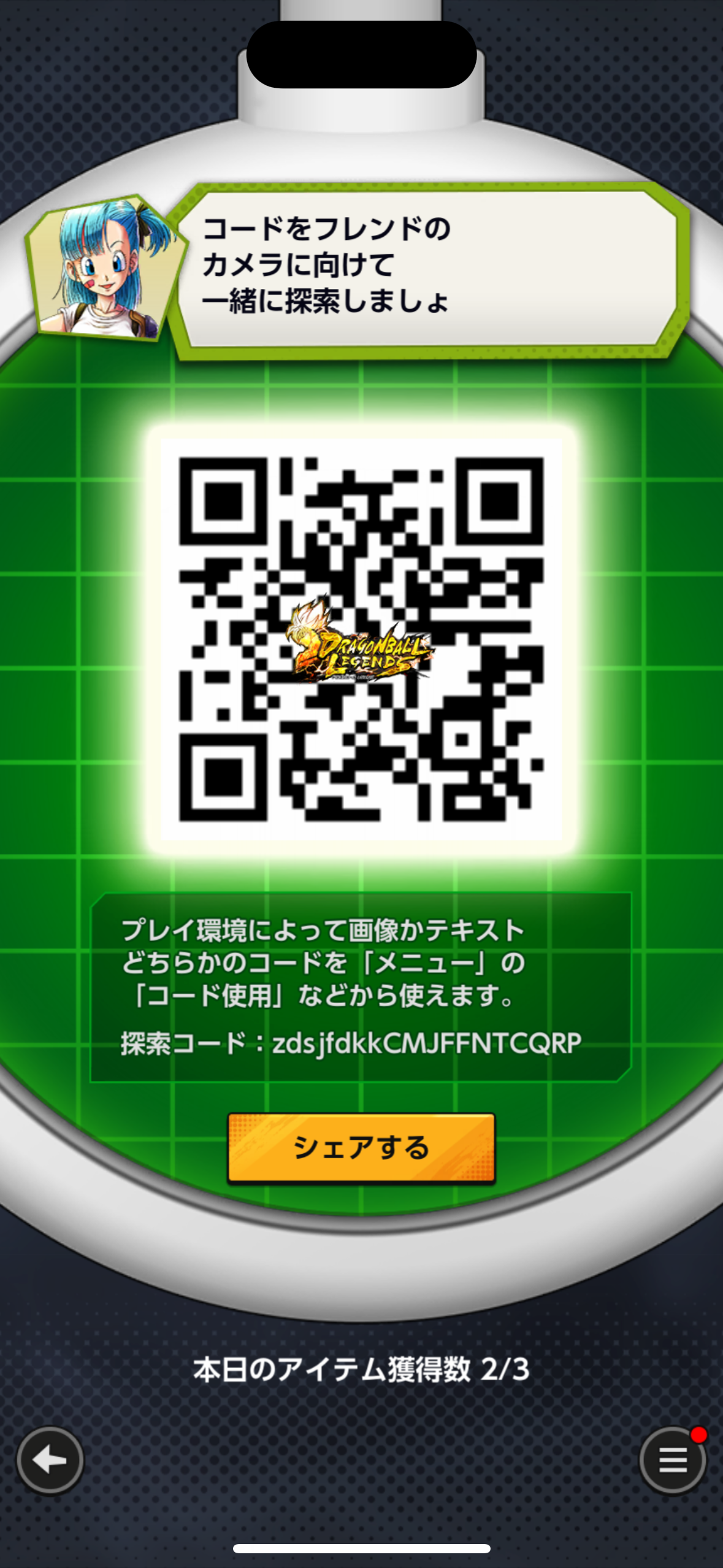Go back with the arrow button
723x1568 pixels.
50,1460
